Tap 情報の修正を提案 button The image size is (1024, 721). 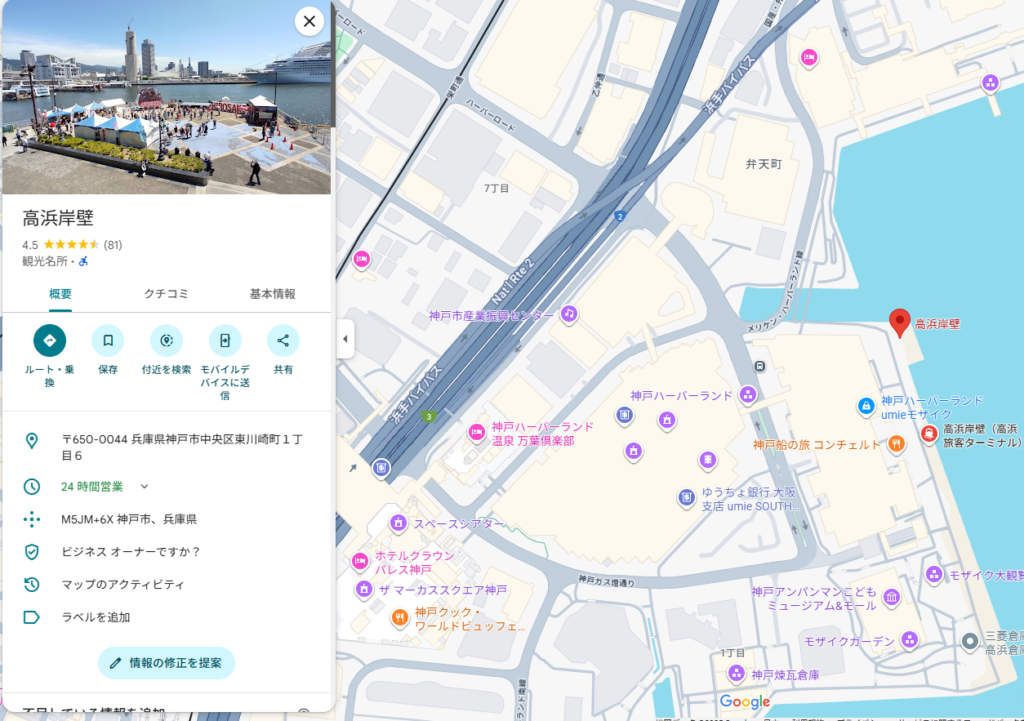tap(166, 663)
